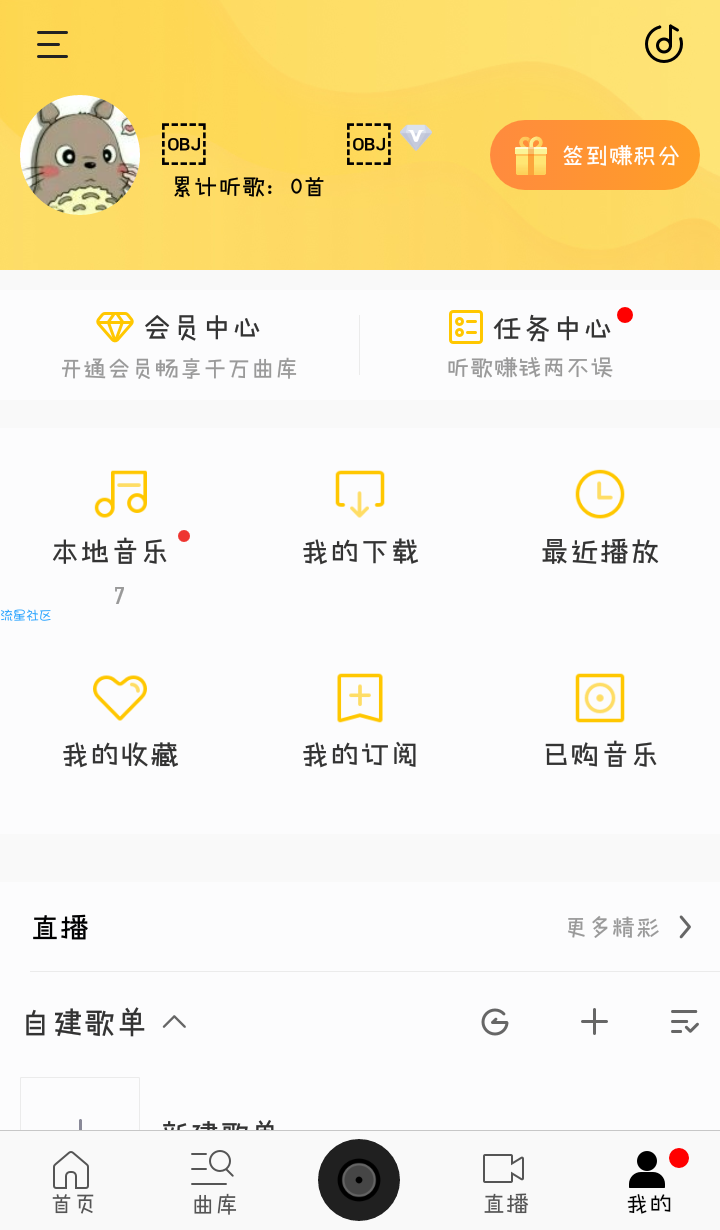
Task: Add a new playlist with plus icon
Action: coord(594,1022)
